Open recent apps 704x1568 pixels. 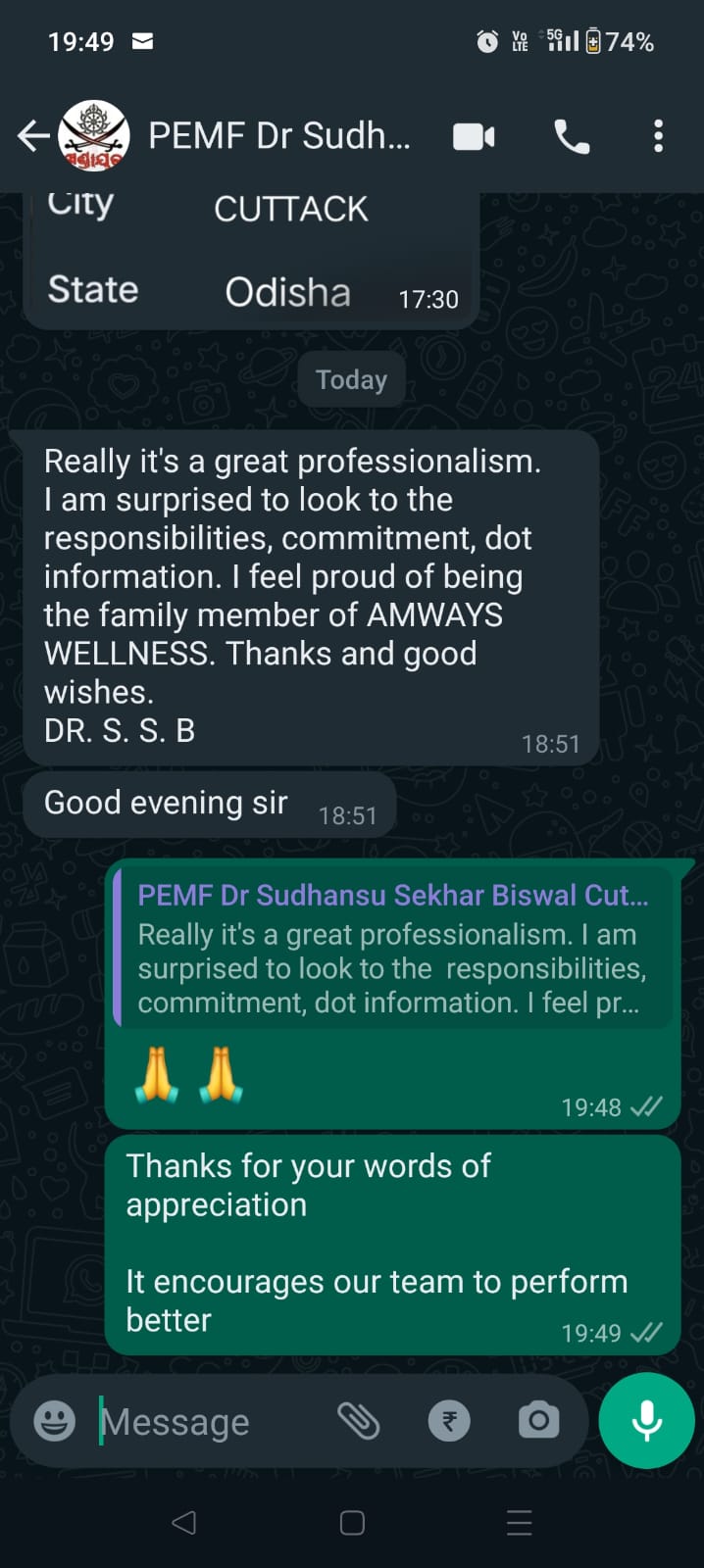pos(520,1522)
